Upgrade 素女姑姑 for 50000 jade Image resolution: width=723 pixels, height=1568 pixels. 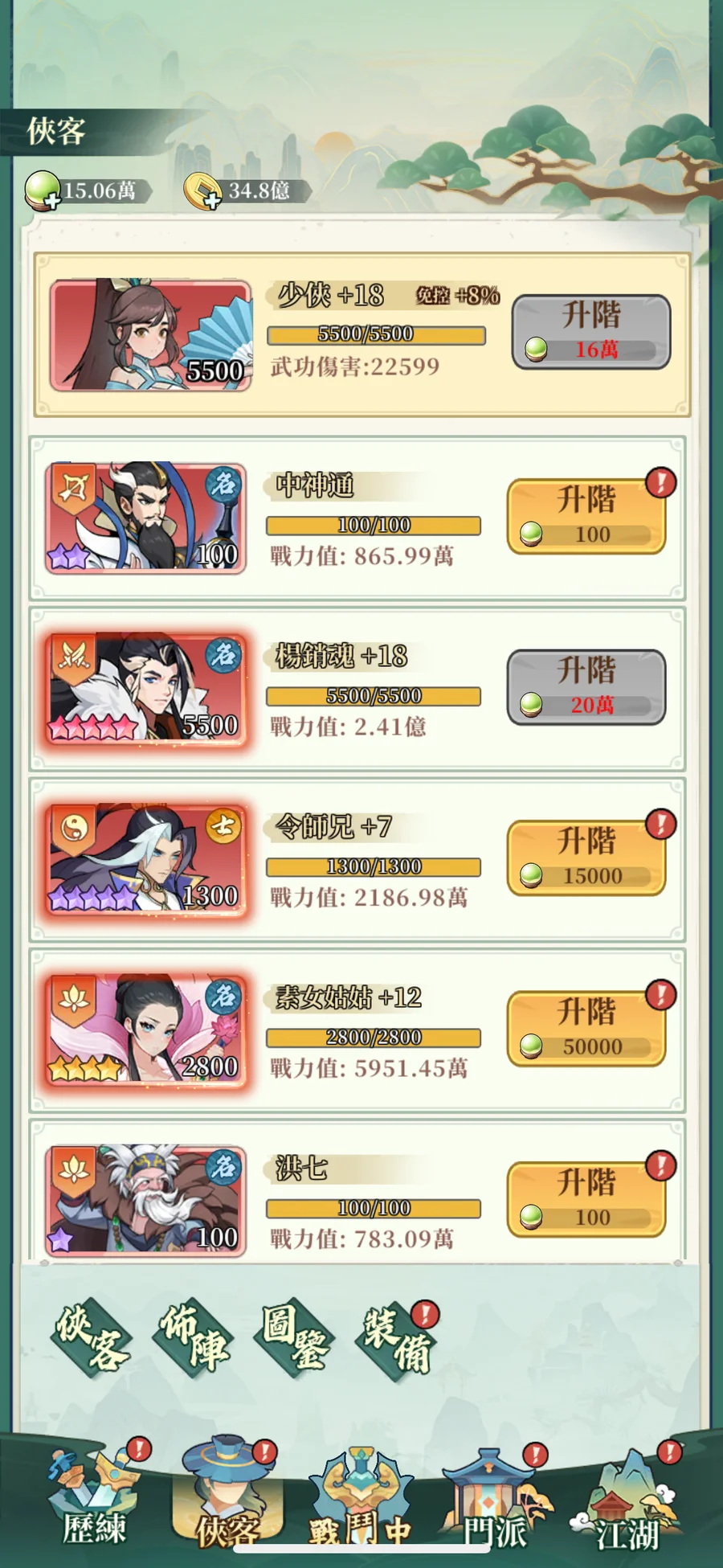pos(586,1029)
